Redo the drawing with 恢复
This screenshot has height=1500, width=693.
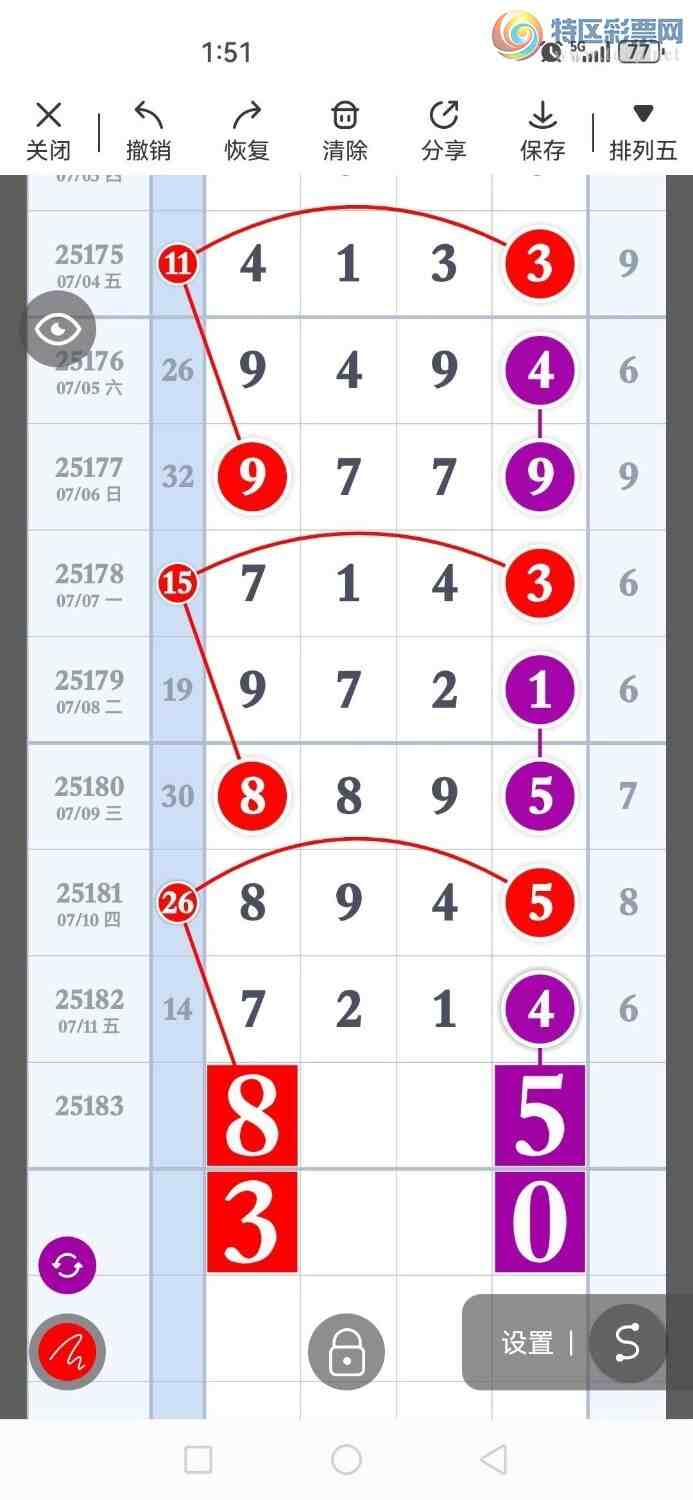point(246,131)
